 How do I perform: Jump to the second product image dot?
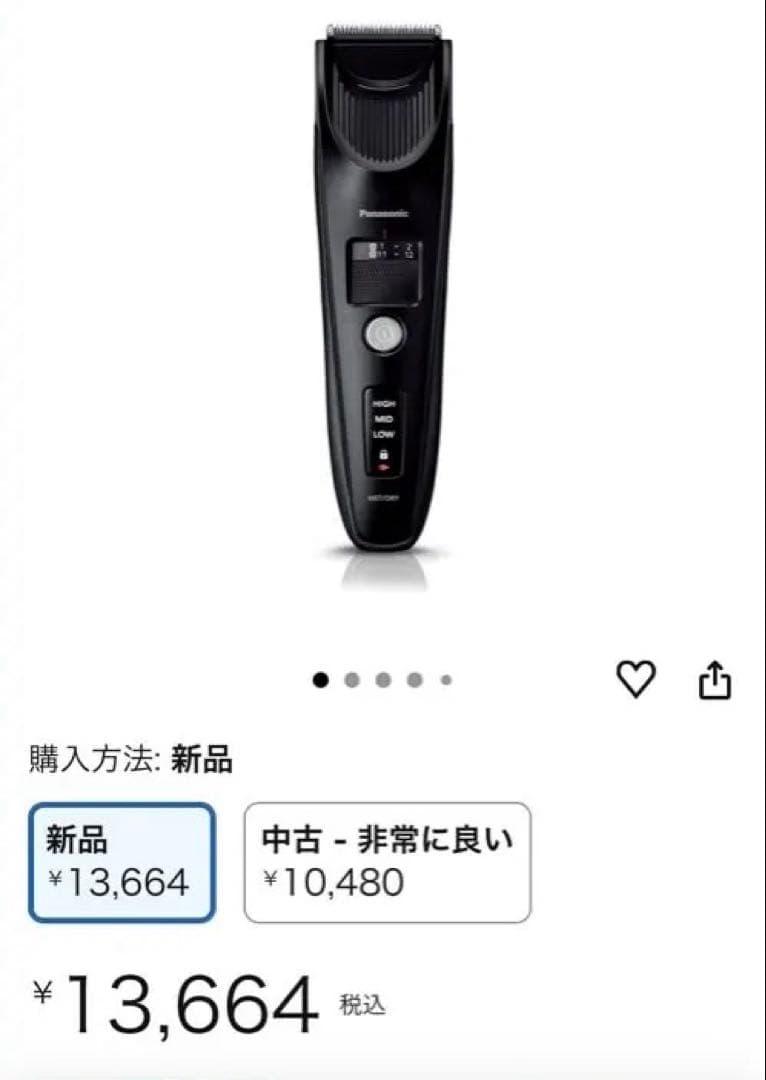click(x=352, y=680)
